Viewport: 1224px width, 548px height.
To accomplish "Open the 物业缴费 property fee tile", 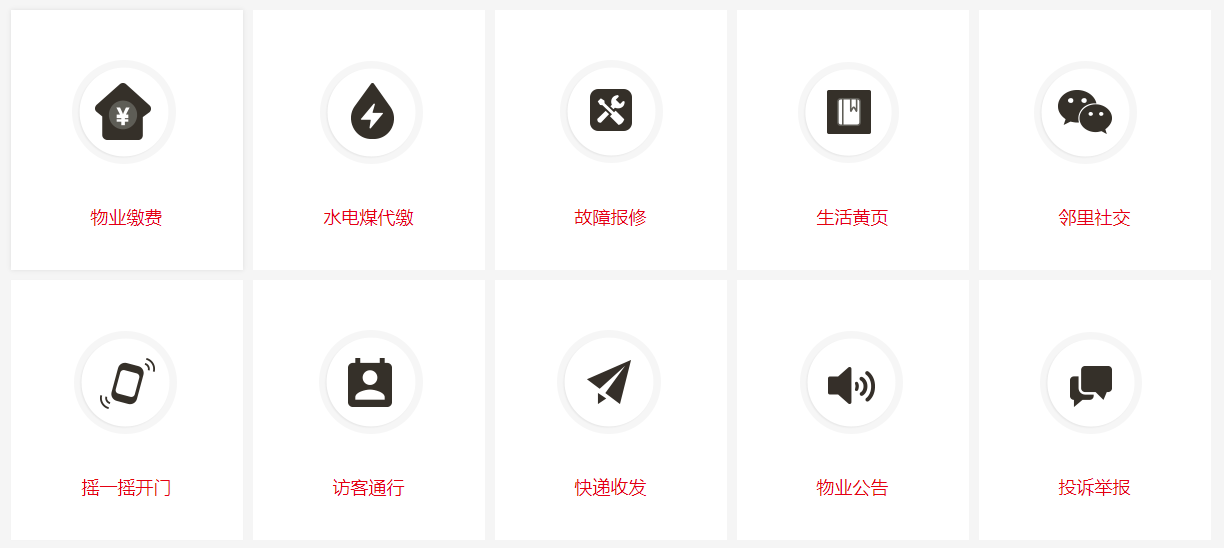I will point(127,140).
